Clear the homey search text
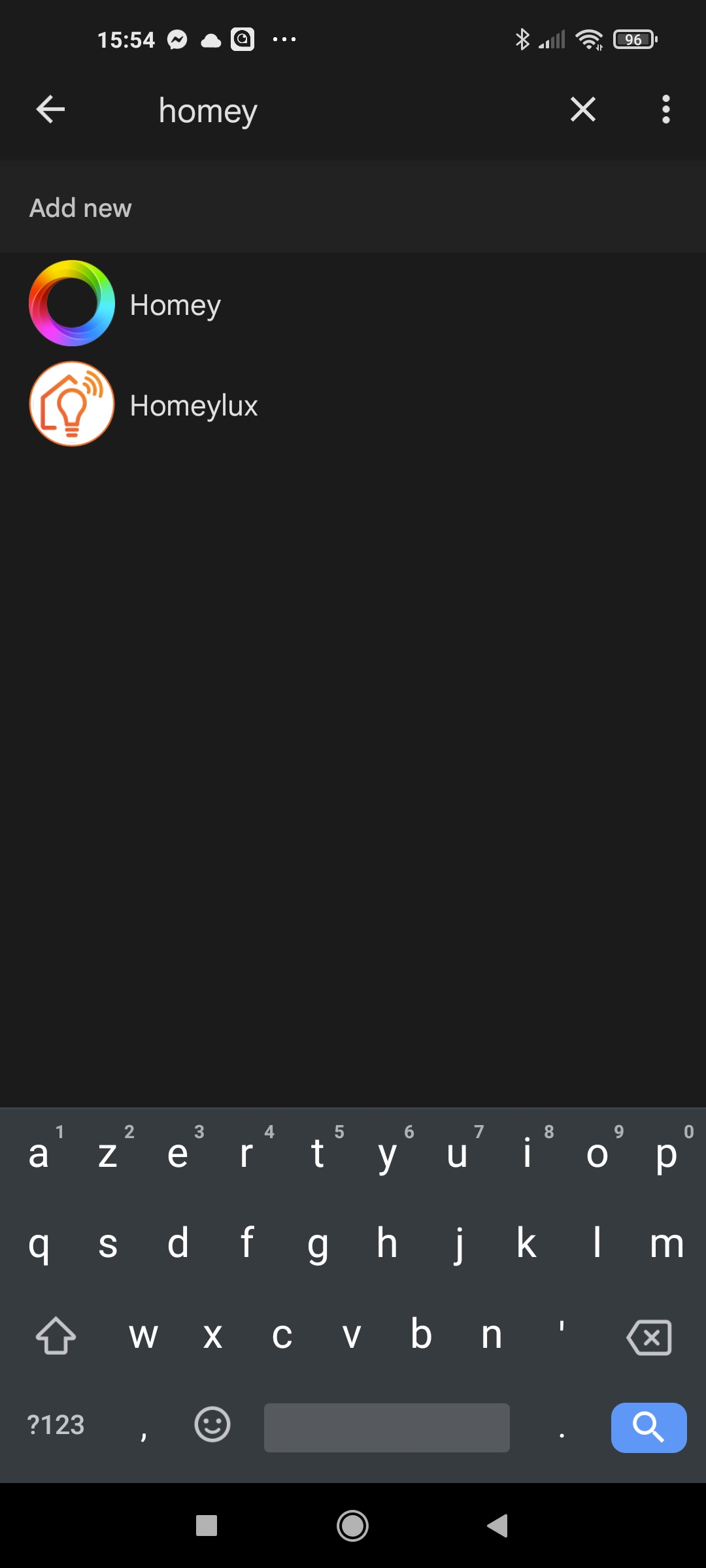706x1568 pixels. pyautogui.click(x=582, y=109)
